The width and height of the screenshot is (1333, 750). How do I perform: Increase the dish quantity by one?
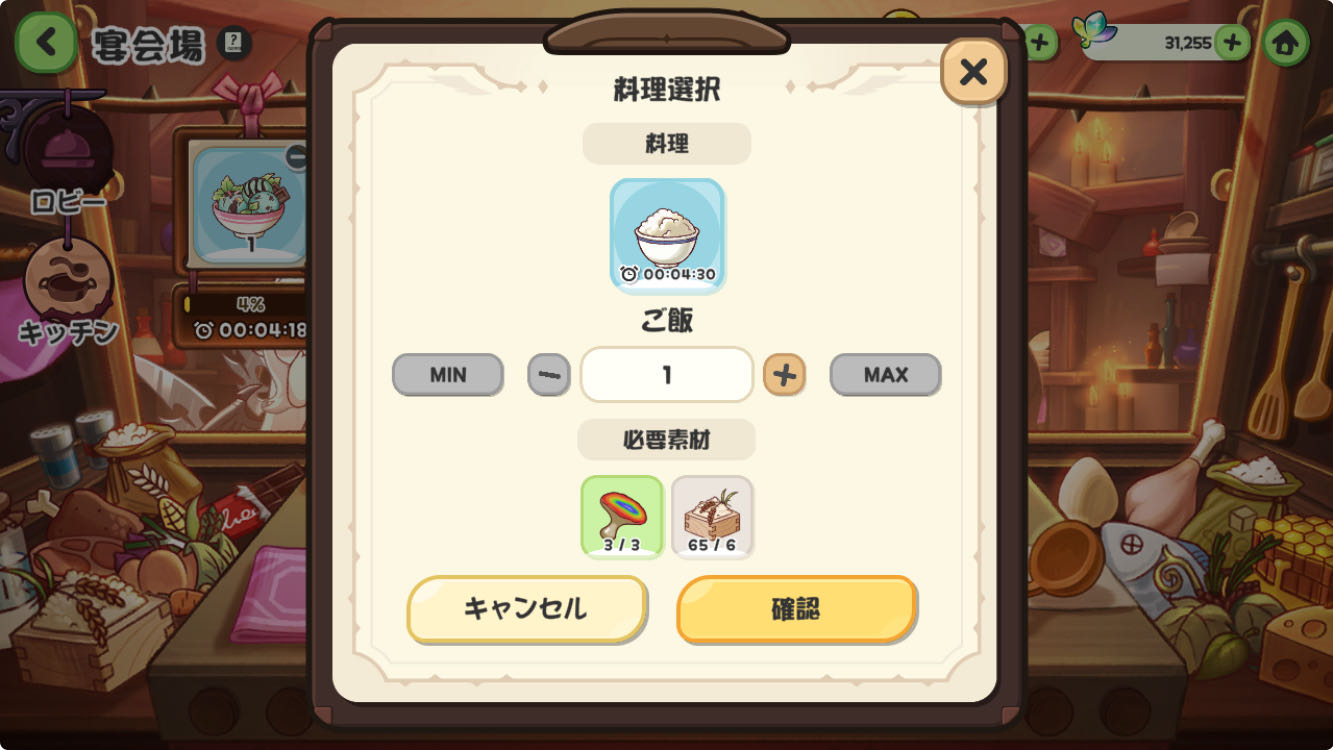click(785, 375)
